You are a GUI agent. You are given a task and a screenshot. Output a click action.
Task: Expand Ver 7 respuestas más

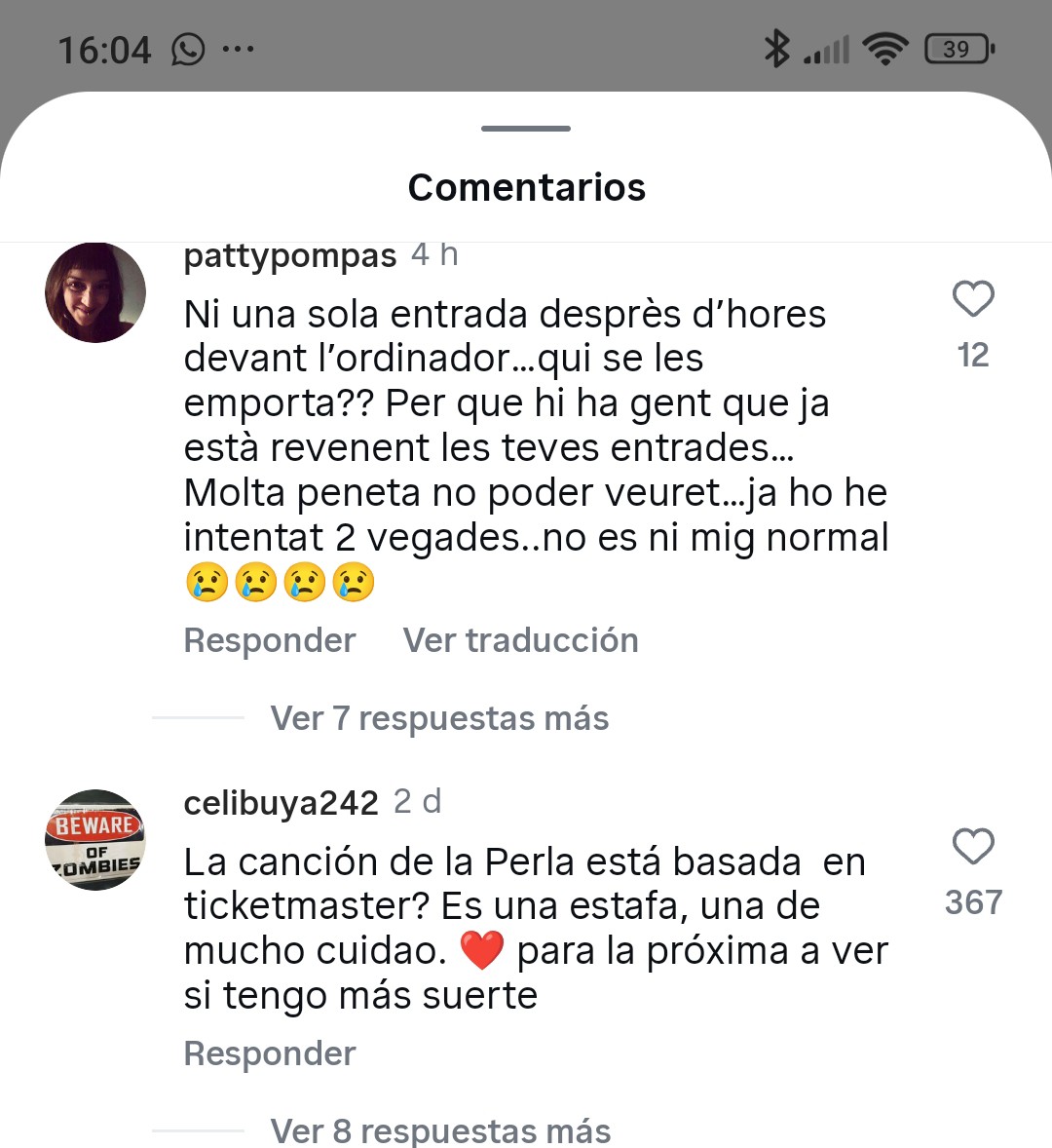(439, 718)
